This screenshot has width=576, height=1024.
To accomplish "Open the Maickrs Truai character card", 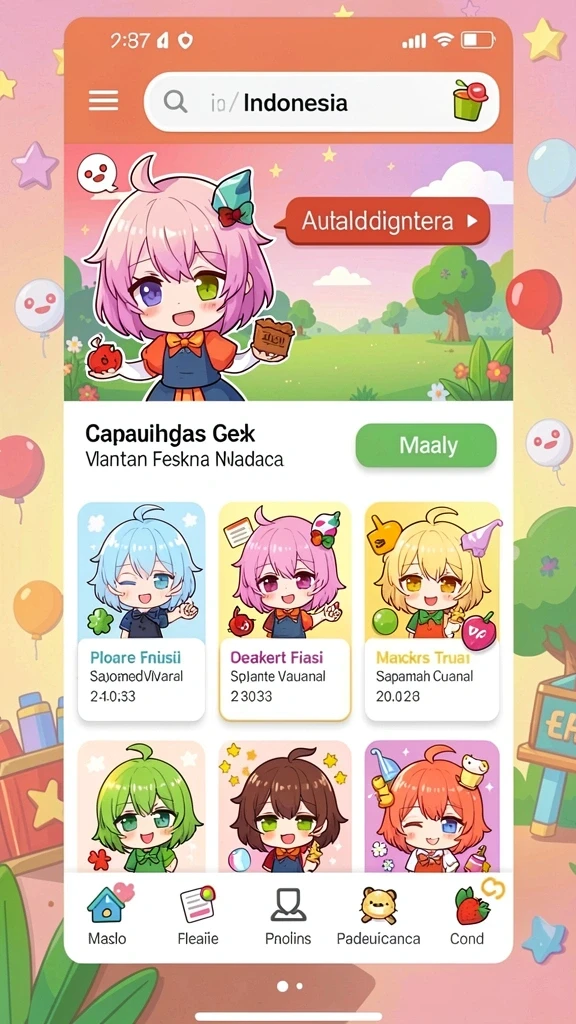I will pyautogui.click(x=432, y=611).
